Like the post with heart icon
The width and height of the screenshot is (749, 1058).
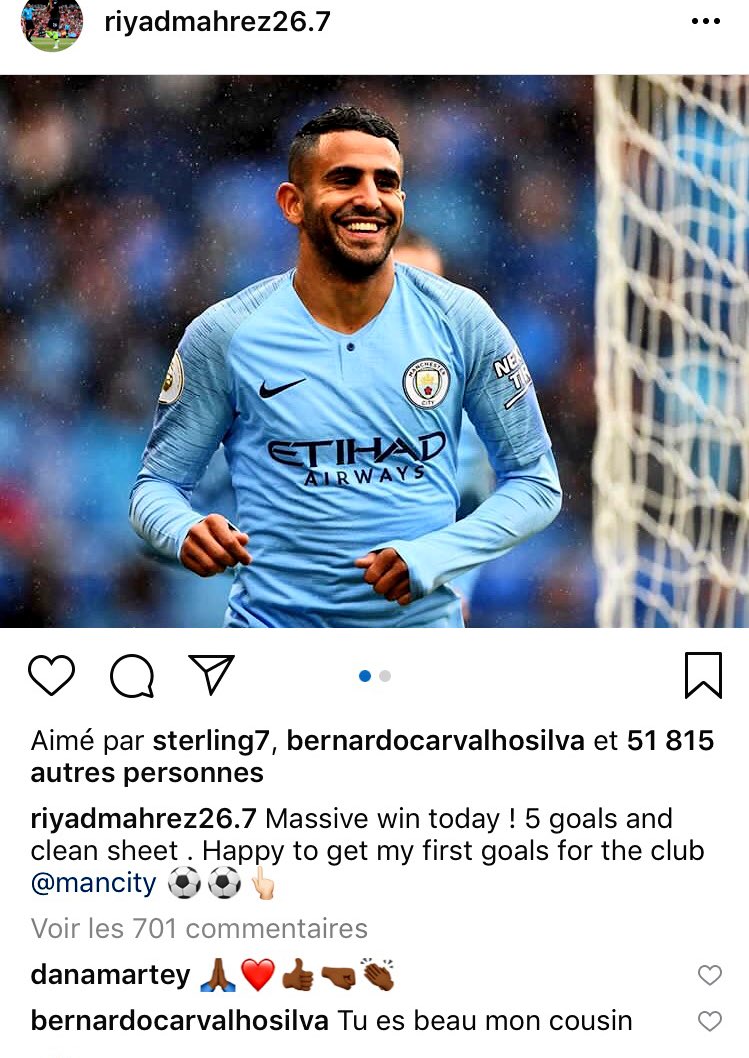pos(51,676)
